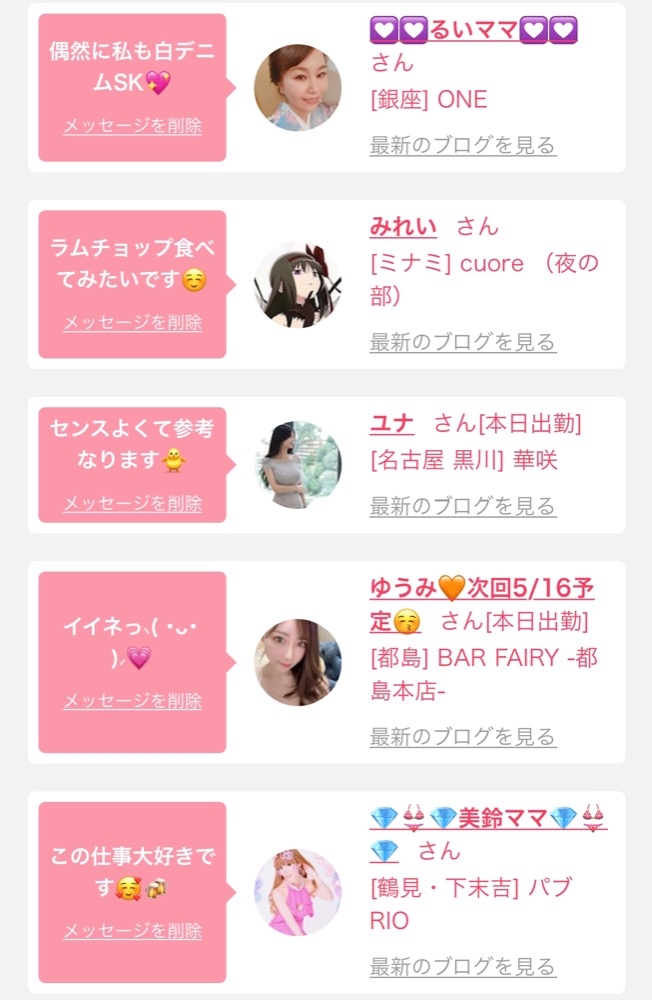Viewport: 652px width, 1000px height.
Task: View 美鈴ママ's latest blog
Action: point(462,967)
